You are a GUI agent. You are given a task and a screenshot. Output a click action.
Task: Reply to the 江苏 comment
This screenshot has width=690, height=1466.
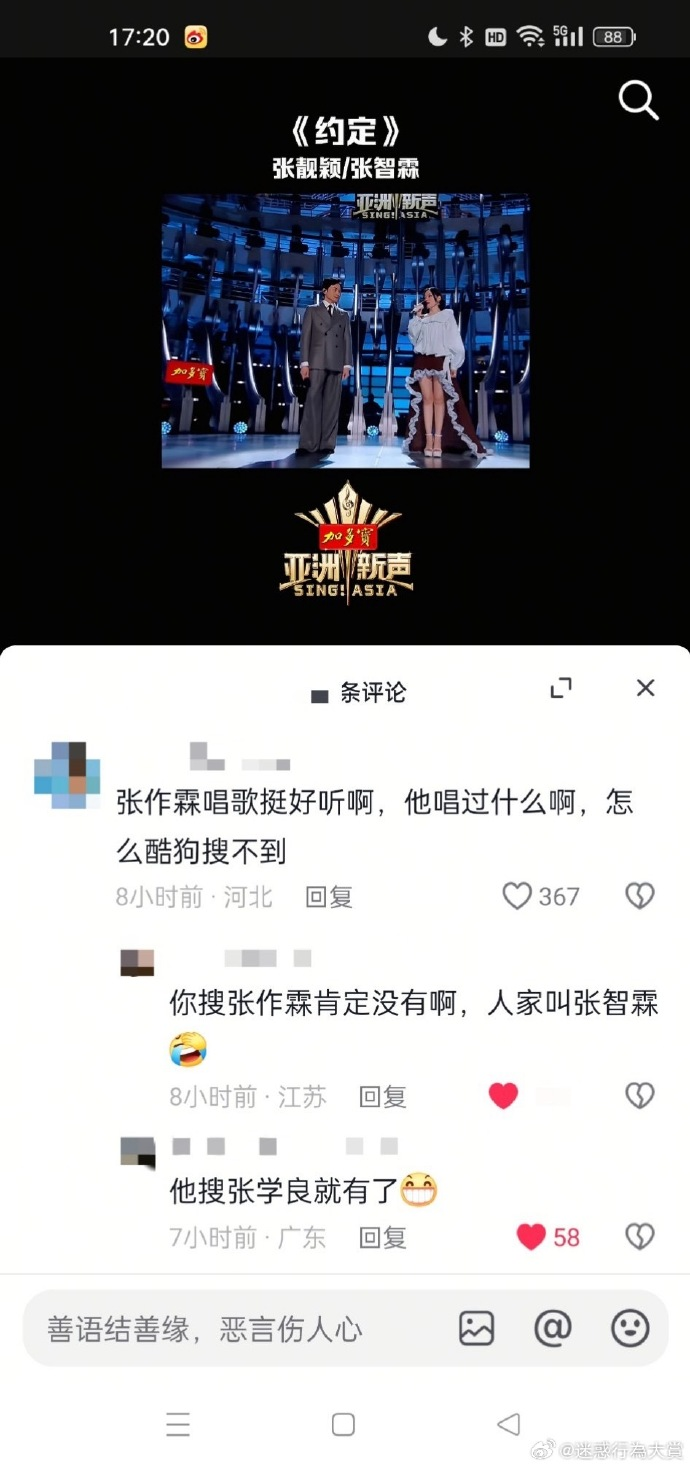(x=383, y=1097)
